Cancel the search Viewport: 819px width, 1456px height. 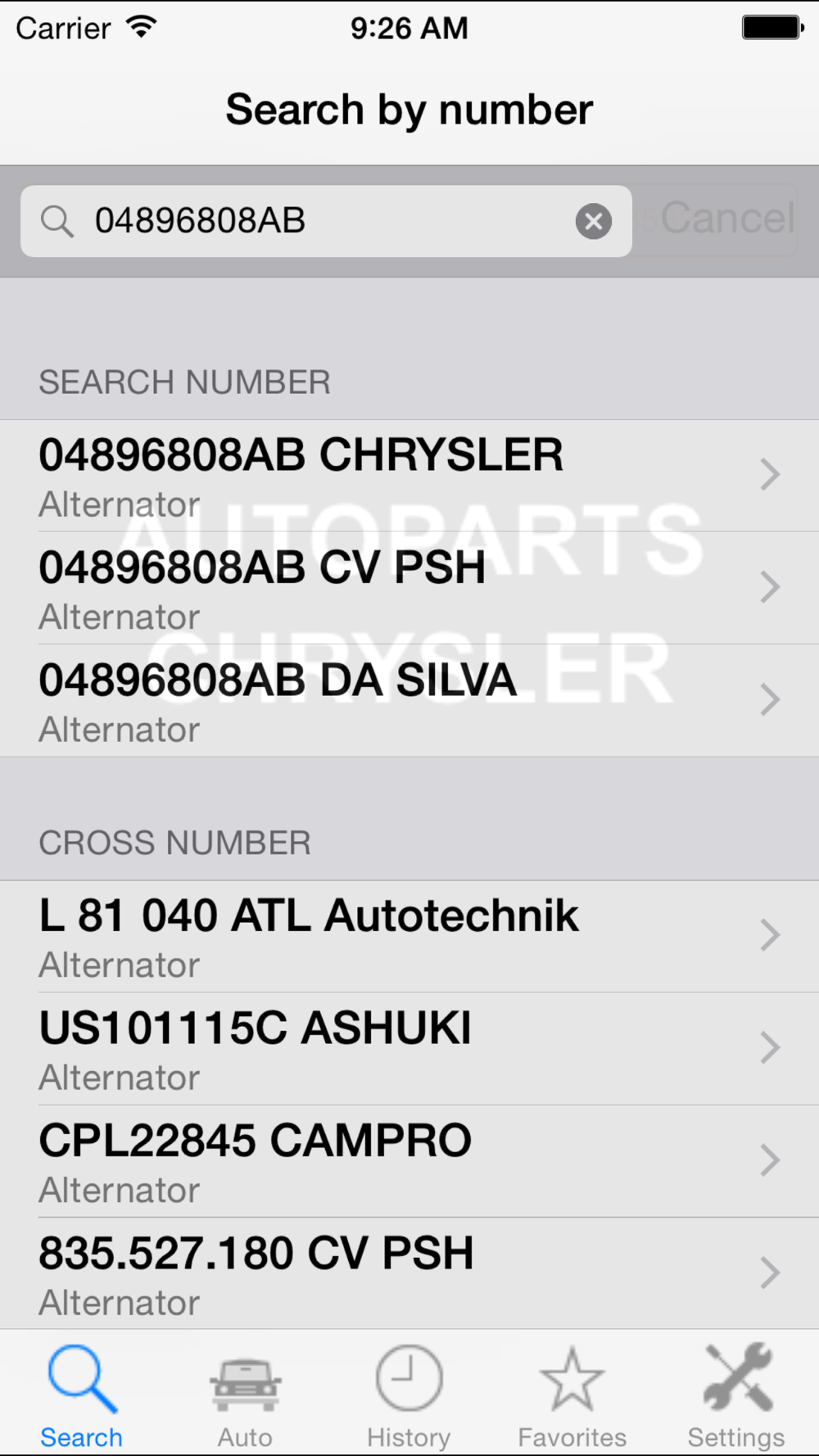727,219
